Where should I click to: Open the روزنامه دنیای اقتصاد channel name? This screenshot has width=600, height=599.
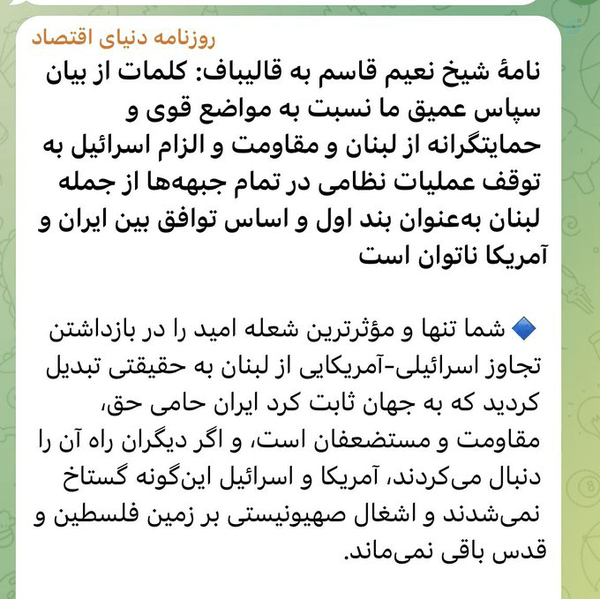[123, 39]
